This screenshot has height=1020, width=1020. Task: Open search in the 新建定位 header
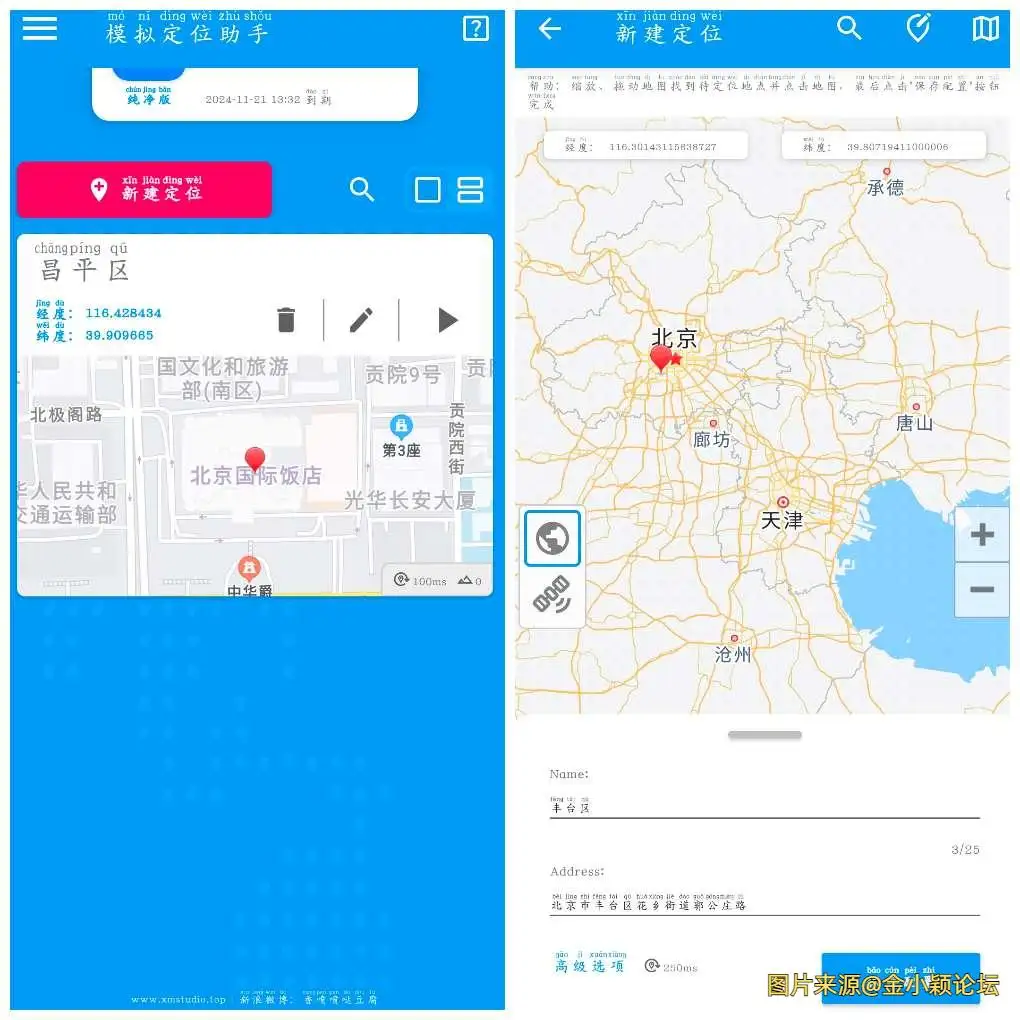(849, 29)
